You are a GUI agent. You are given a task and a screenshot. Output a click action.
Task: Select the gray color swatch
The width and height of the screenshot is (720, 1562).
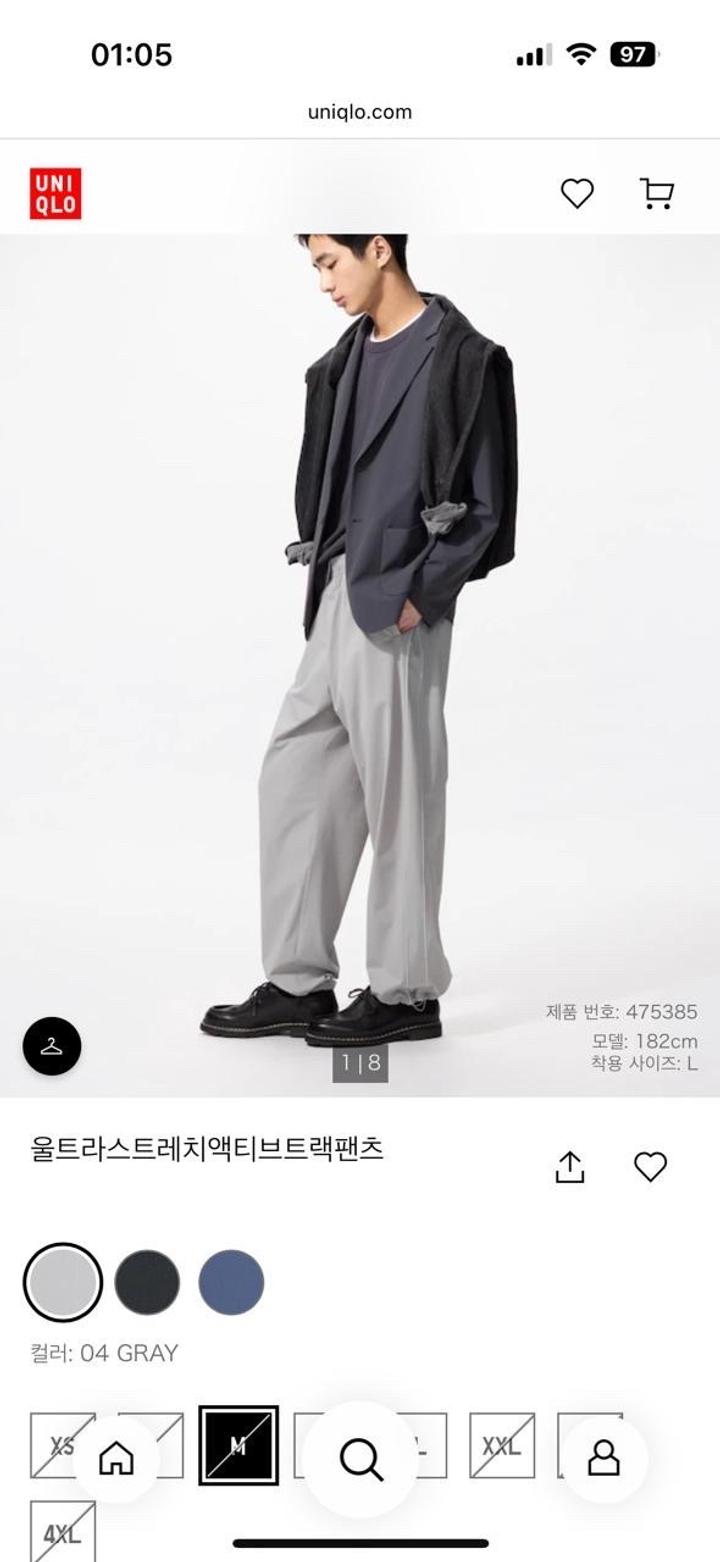point(63,1282)
